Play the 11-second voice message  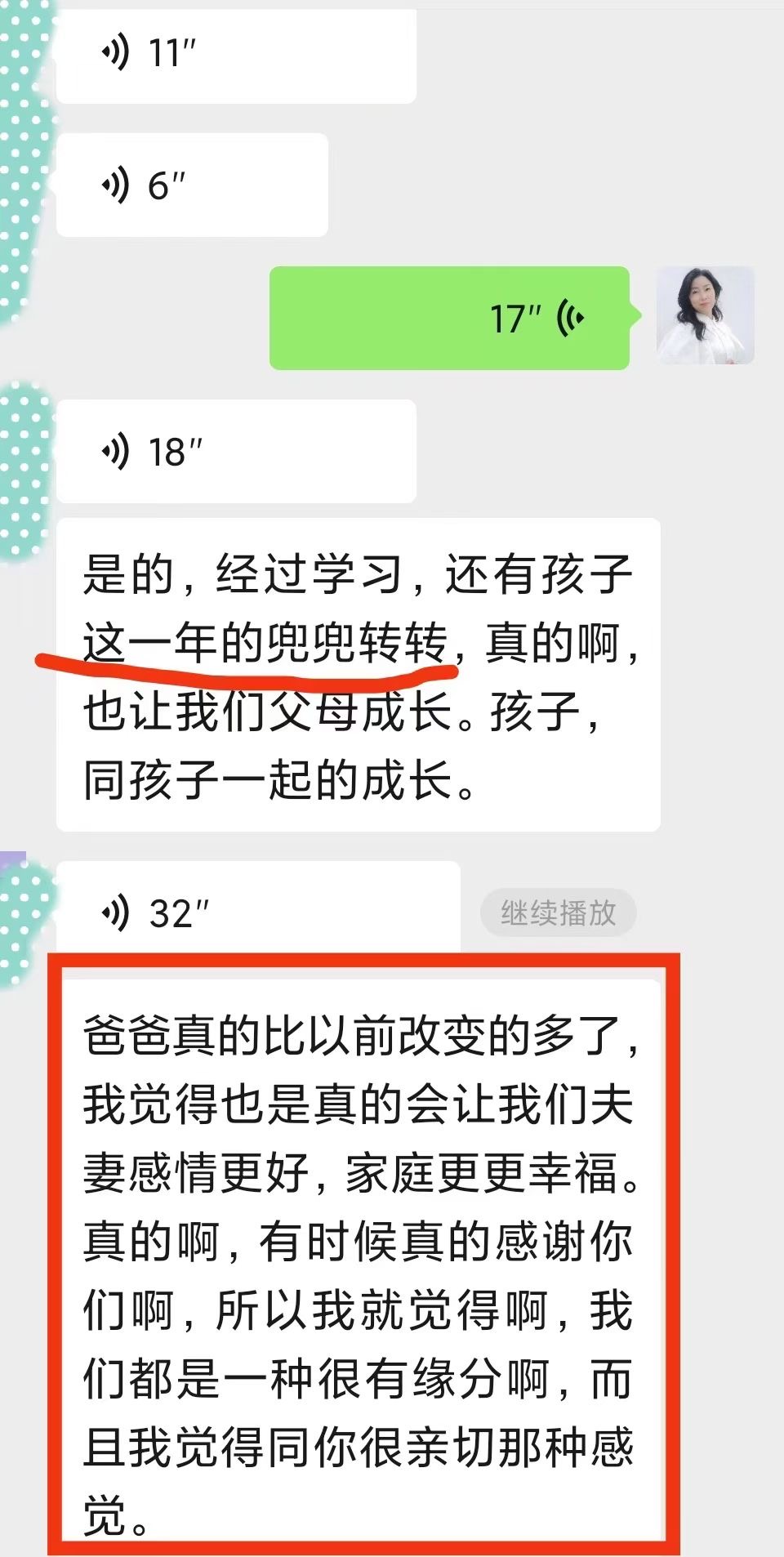pos(235,56)
